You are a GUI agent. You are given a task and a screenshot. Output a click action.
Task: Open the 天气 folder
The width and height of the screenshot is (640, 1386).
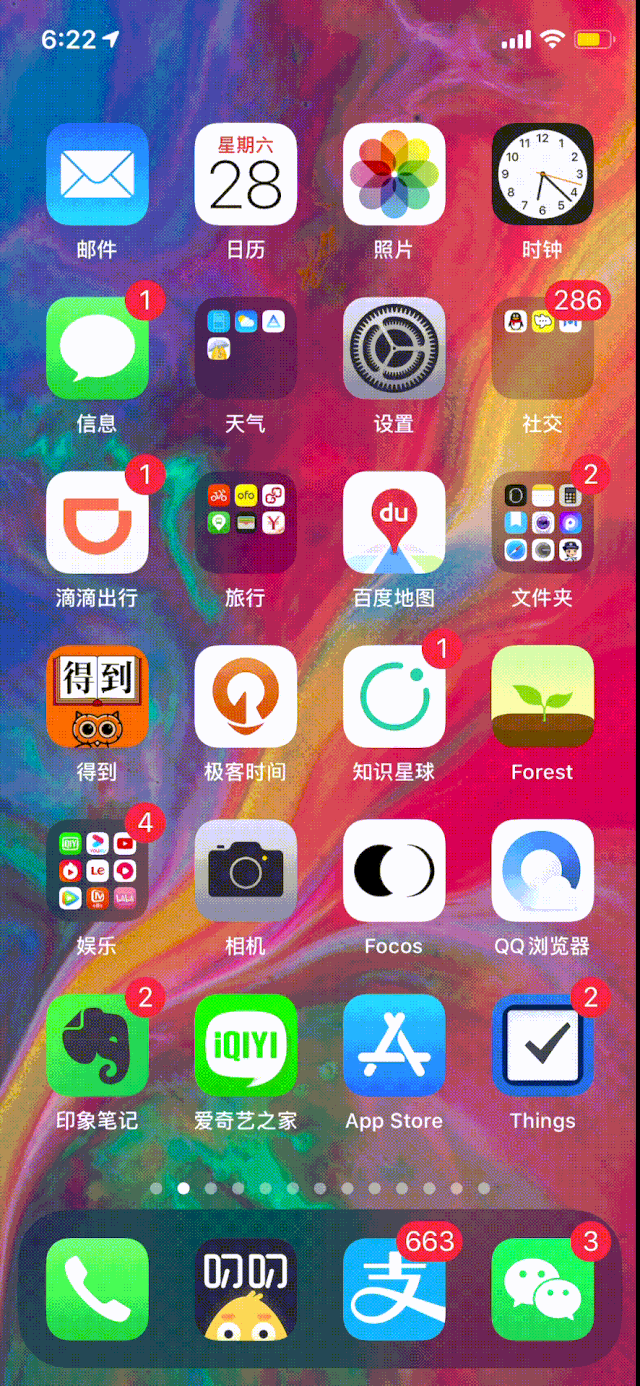click(245, 348)
